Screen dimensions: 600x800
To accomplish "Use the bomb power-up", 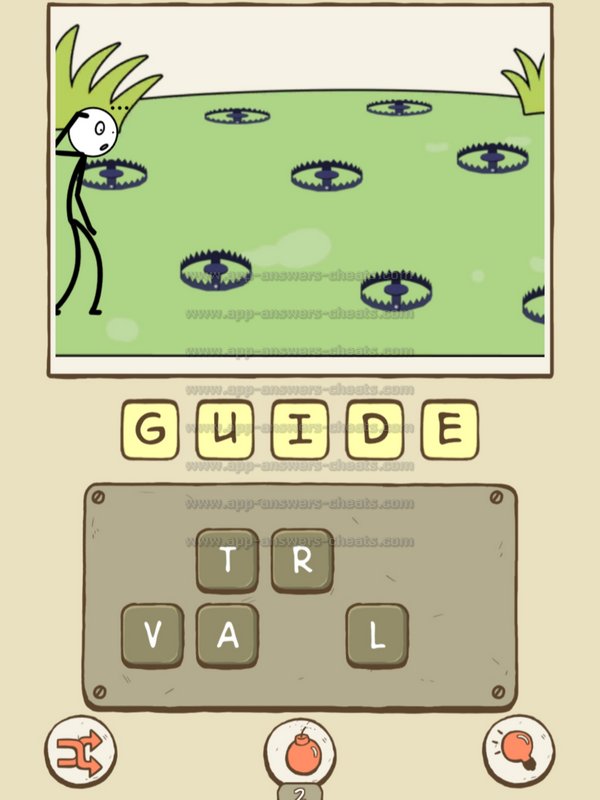I will [x=299, y=751].
